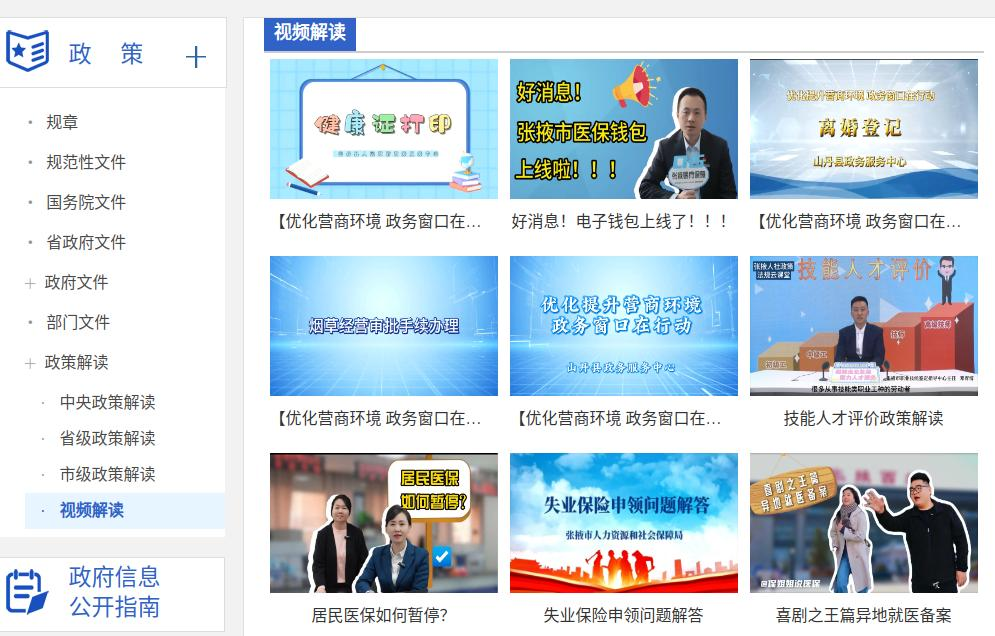Image resolution: width=995 pixels, height=636 pixels.
Task: Open 省级政策解读
Action: coord(107,438)
